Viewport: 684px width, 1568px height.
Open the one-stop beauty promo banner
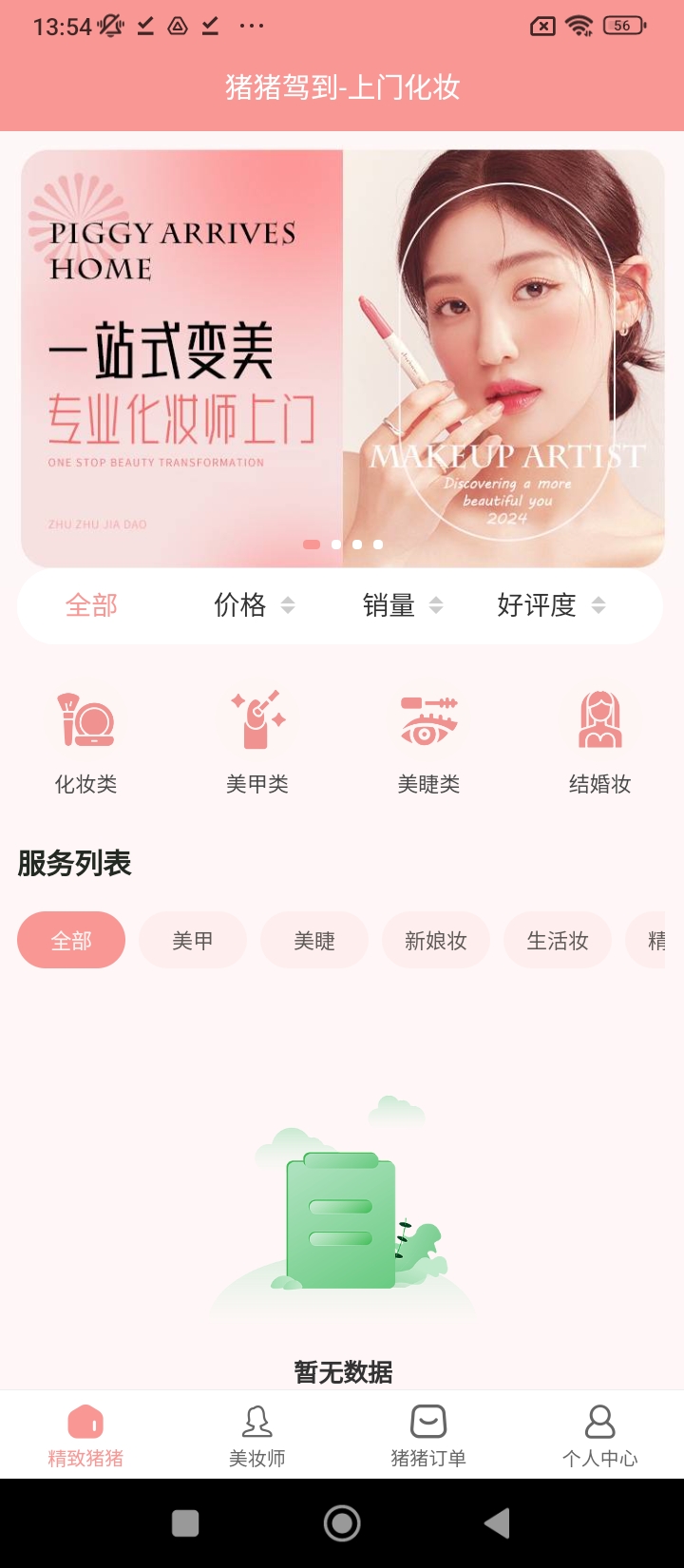point(342,358)
